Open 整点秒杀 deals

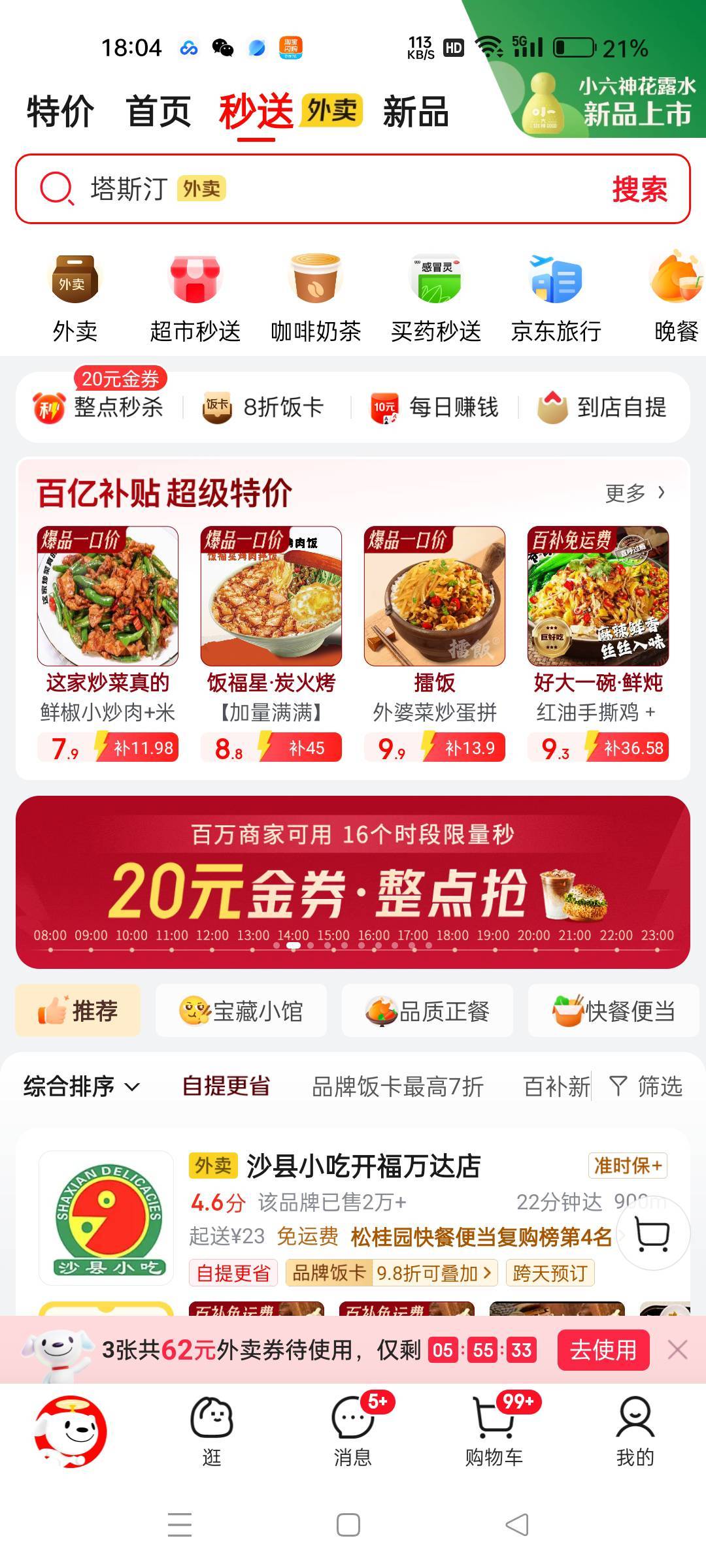pyautogui.click(x=99, y=407)
